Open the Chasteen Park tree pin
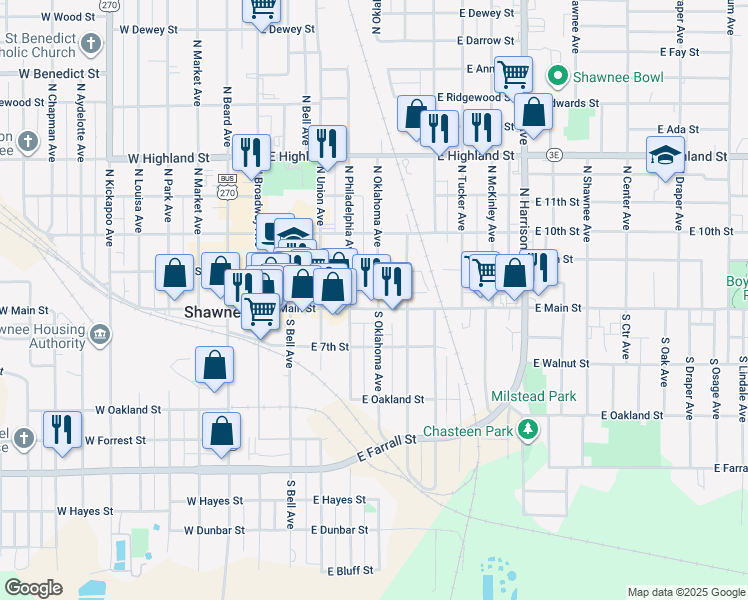 point(527,430)
